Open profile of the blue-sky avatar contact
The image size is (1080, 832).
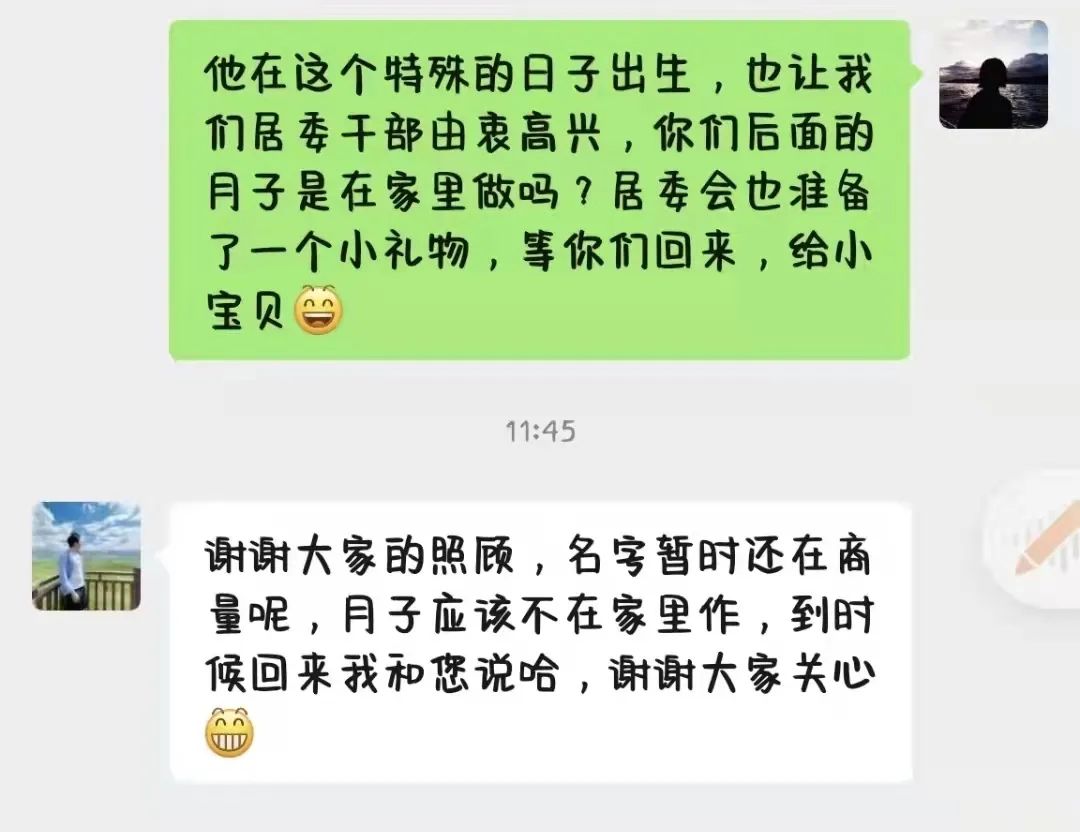[x=86, y=556]
